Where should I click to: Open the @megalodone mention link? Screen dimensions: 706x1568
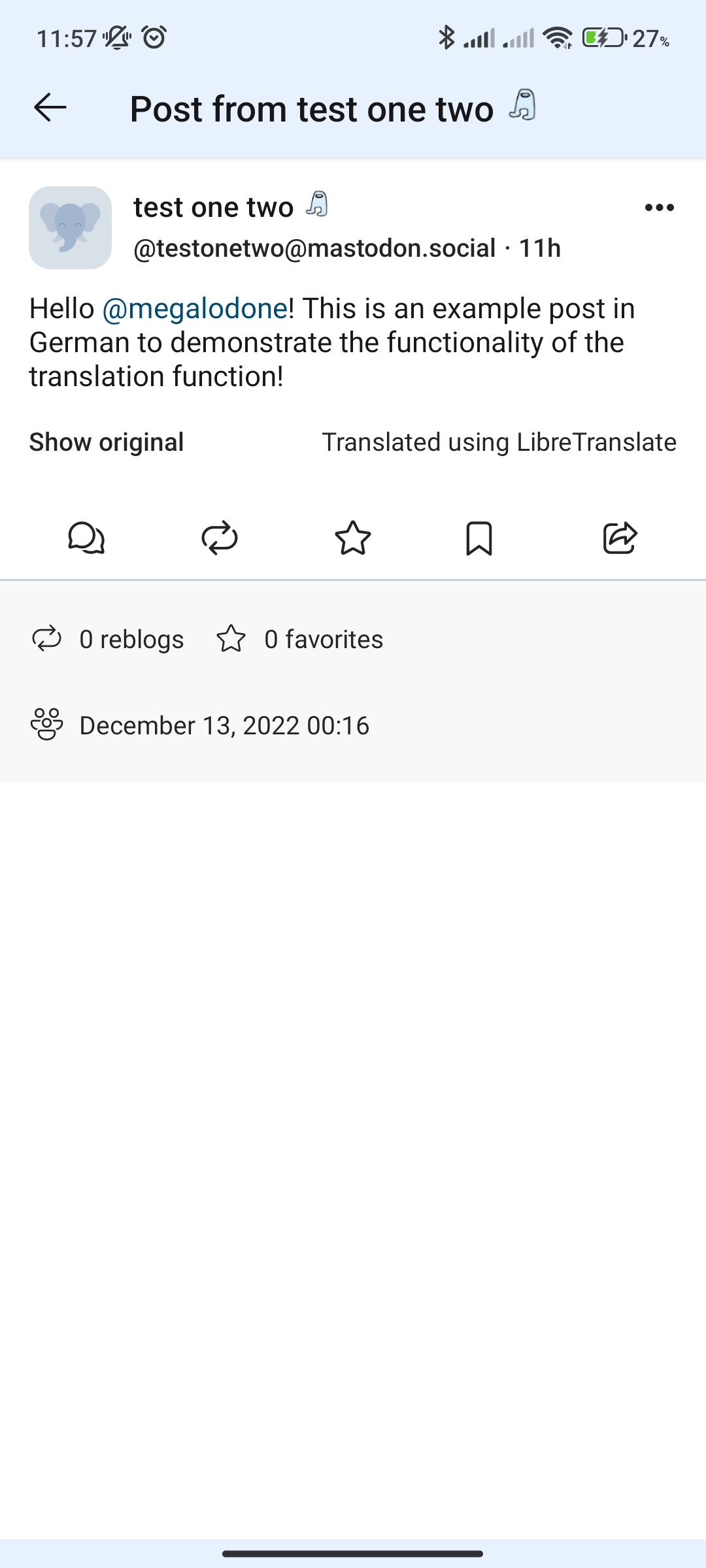195,308
